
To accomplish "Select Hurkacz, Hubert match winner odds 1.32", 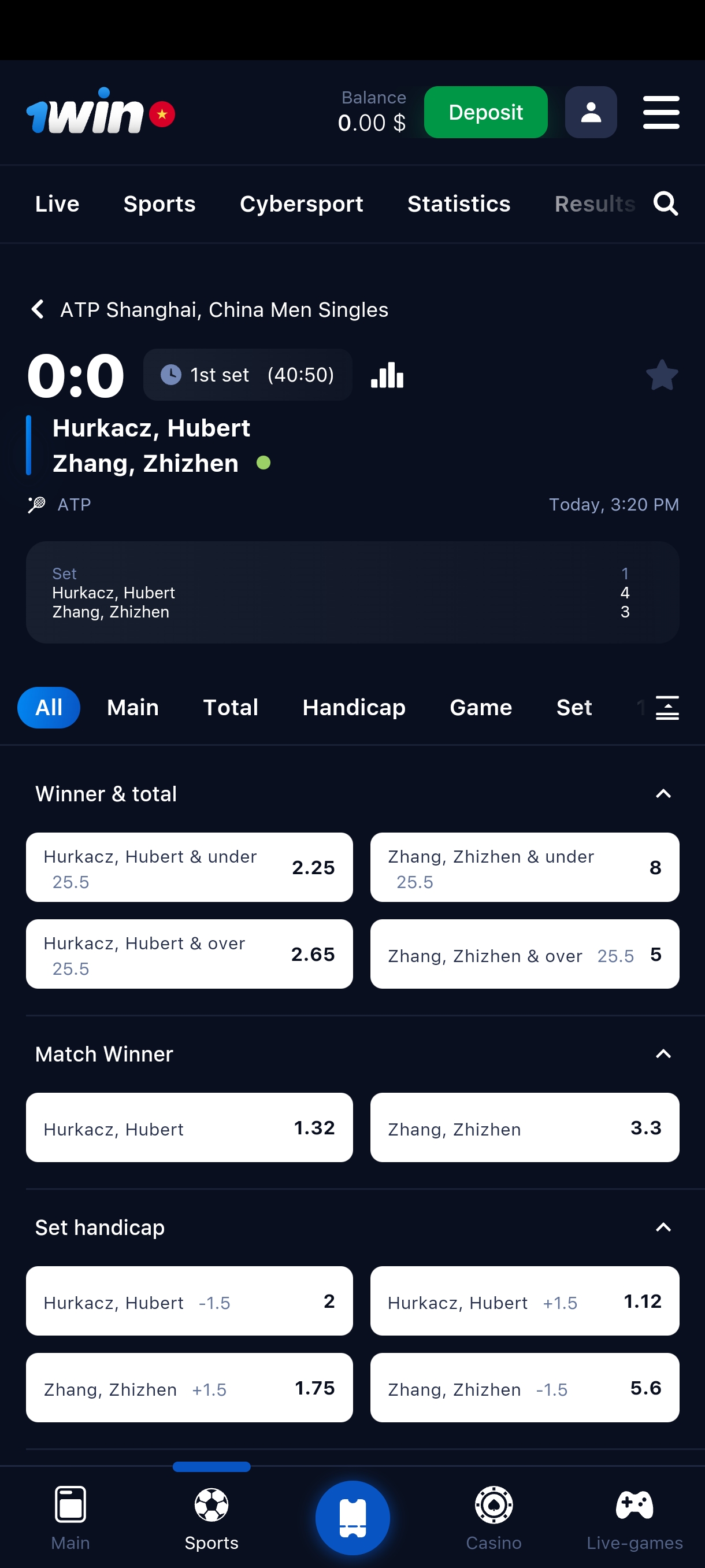I will tap(189, 1127).
